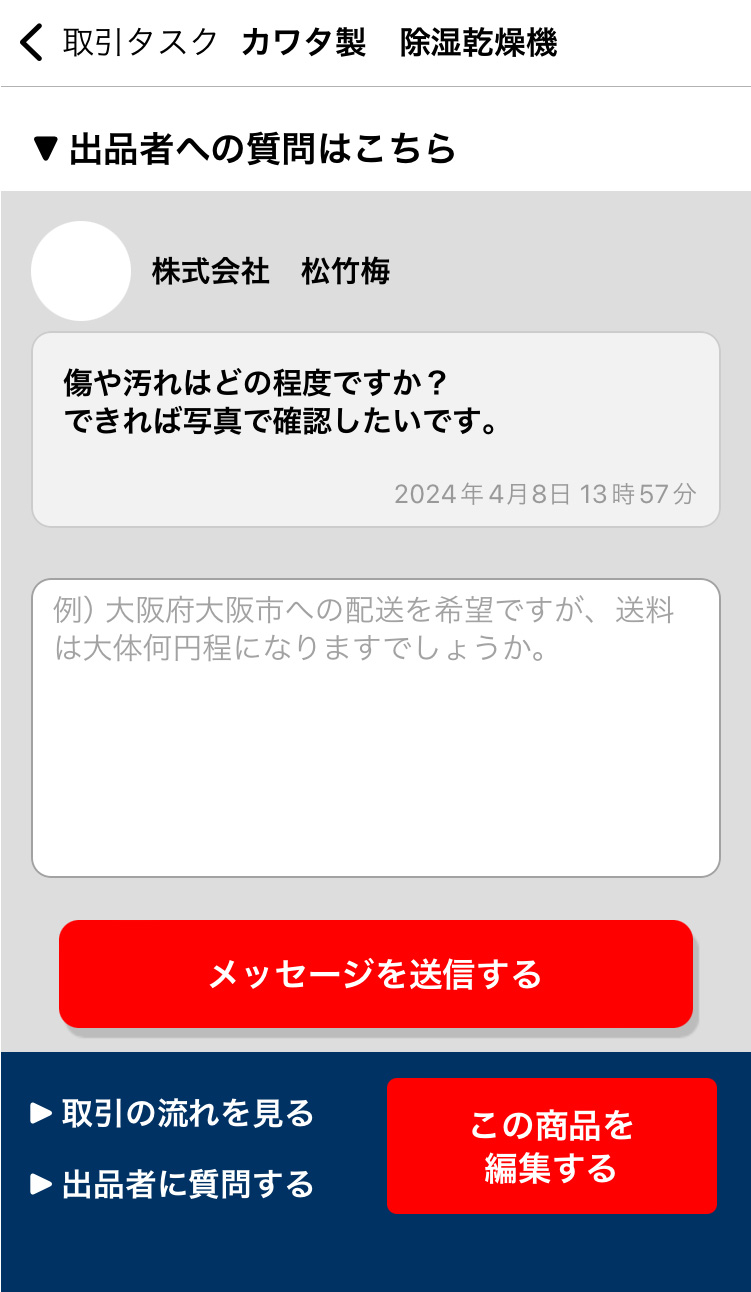The height and width of the screenshot is (1292, 751).
Task: Open 出品者に質問する link
Action: (173, 1185)
